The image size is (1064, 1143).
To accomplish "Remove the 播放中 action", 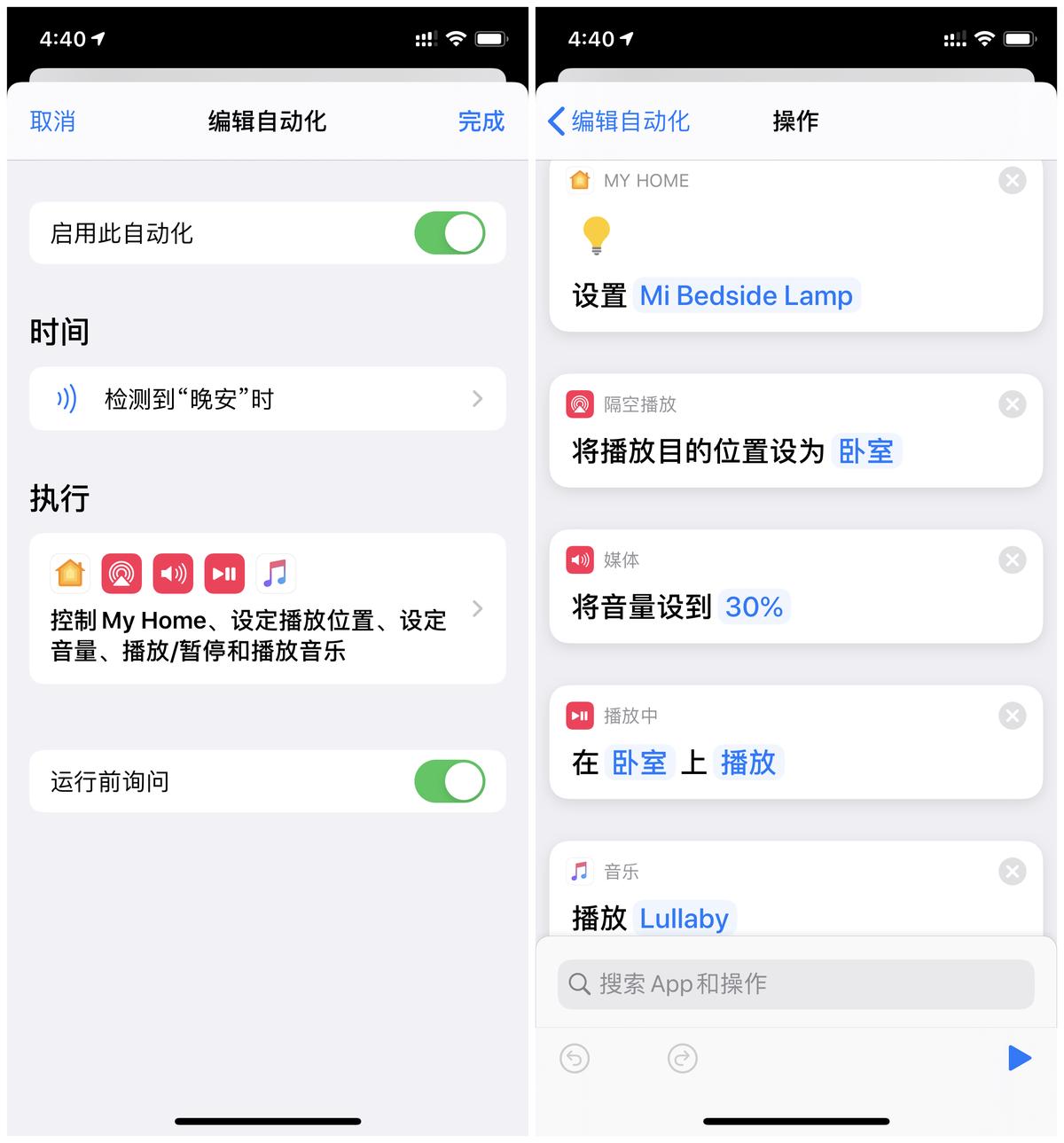I will pos(1012,716).
